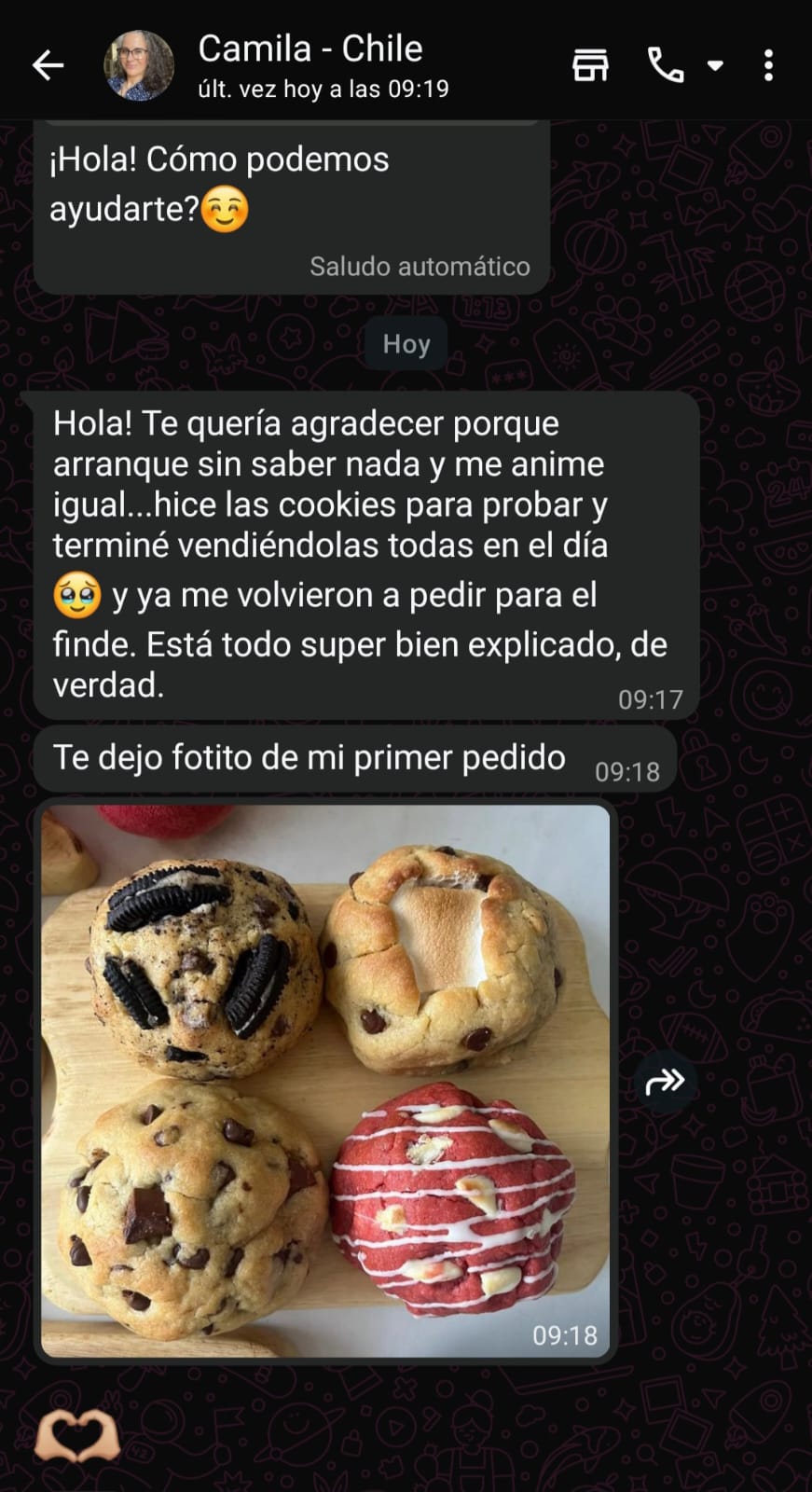Open Camila - Chile contact profile photo
The height and width of the screenshot is (1492, 812).
(139, 65)
